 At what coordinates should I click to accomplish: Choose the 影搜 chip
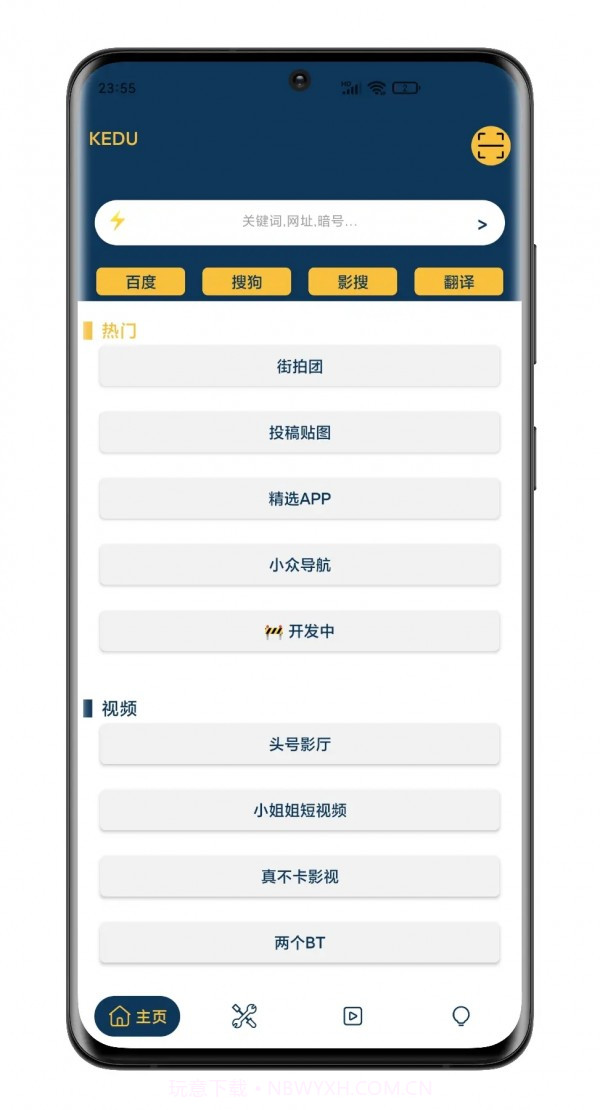(353, 282)
